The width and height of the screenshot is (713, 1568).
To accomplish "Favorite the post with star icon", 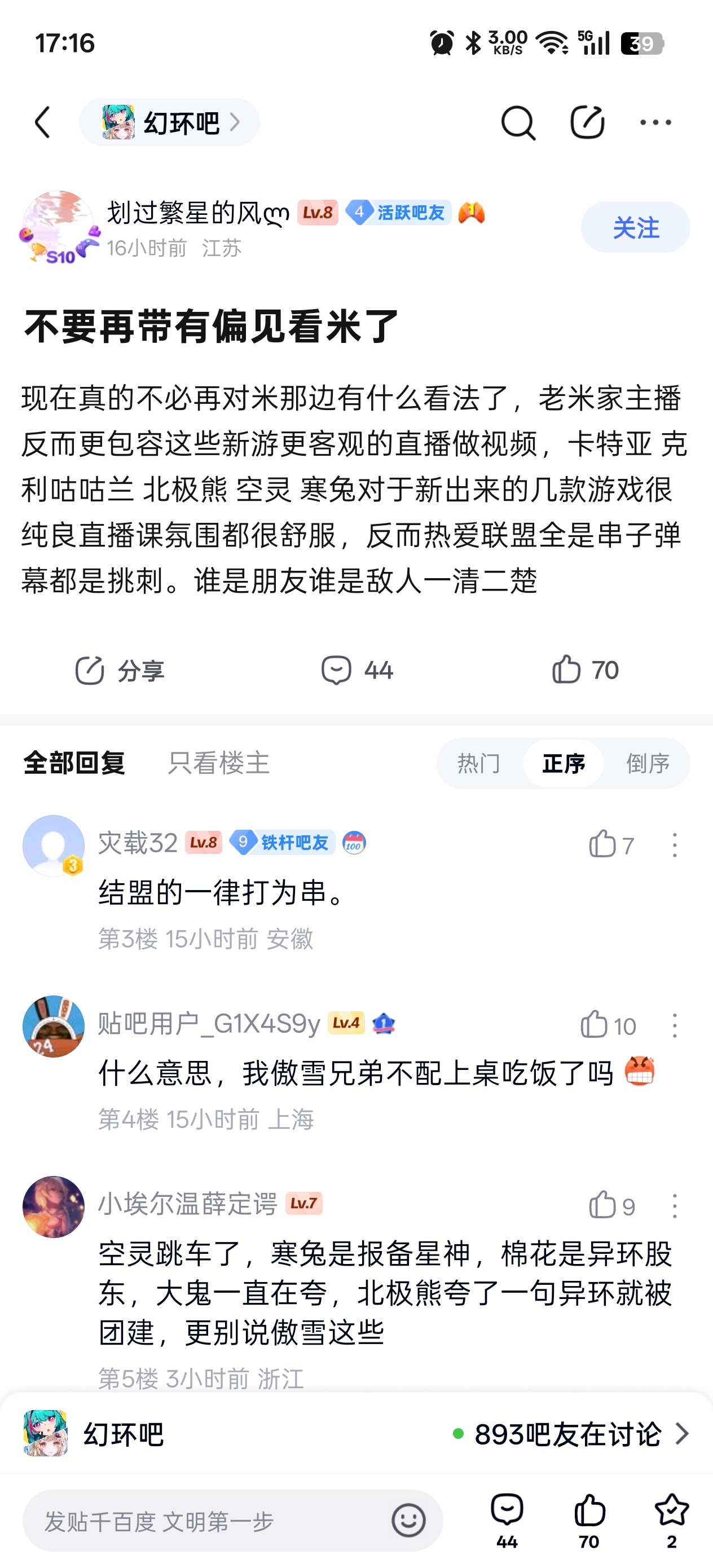I will pos(672,1520).
